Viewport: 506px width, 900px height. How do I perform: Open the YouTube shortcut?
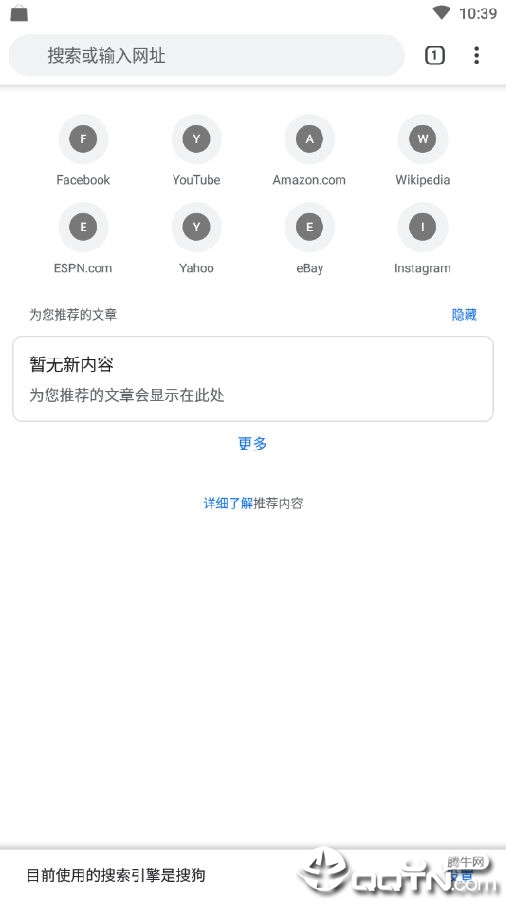(196, 150)
